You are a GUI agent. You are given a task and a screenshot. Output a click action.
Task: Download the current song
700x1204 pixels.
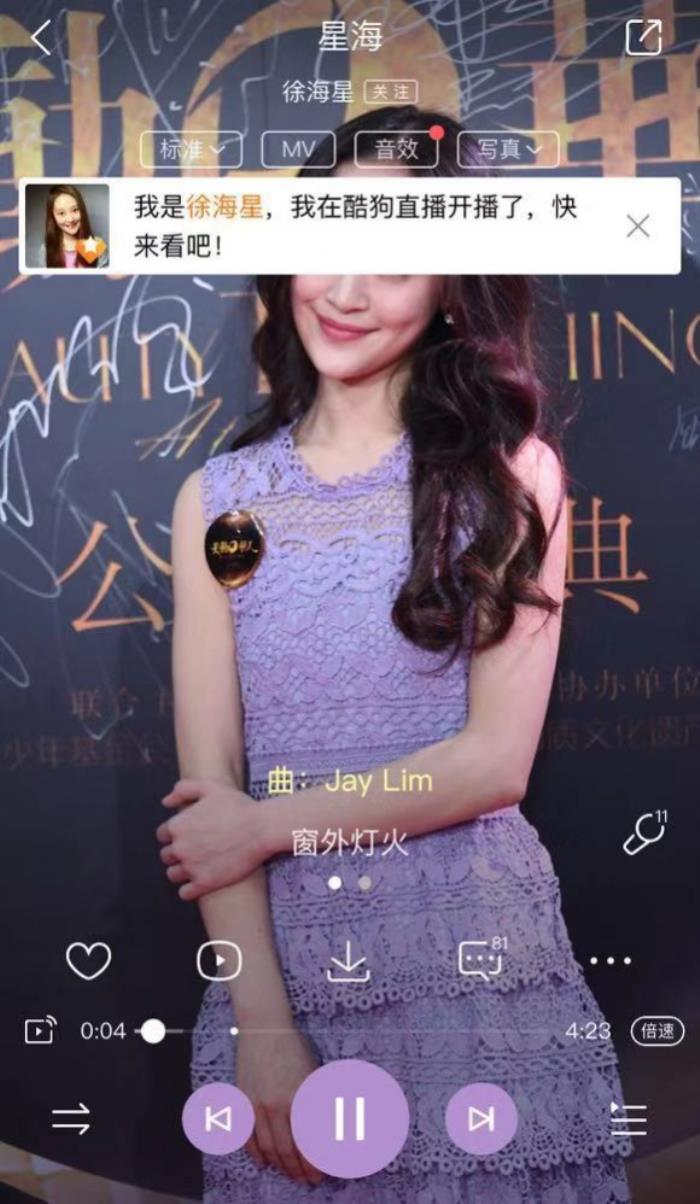[x=348, y=961]
